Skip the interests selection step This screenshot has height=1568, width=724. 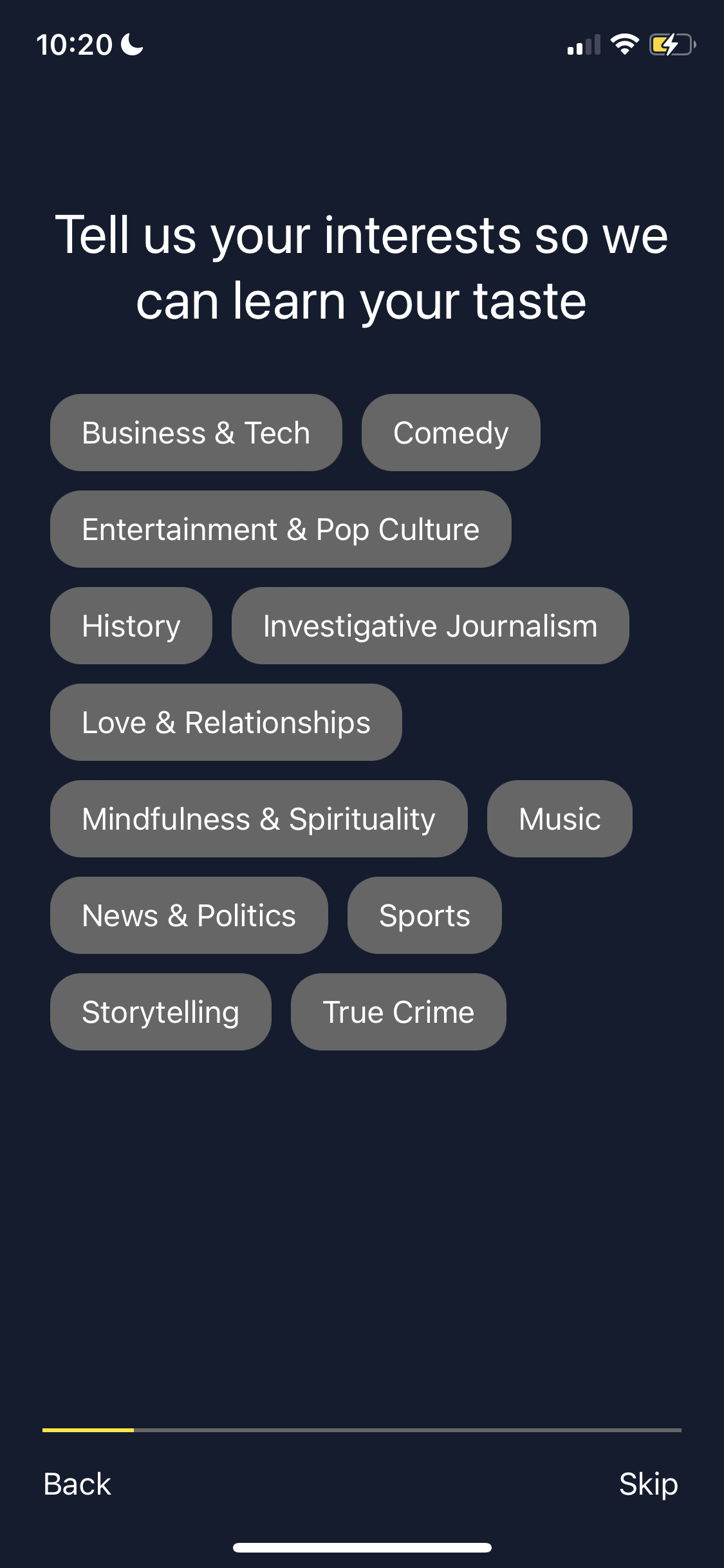(647, 1484)
